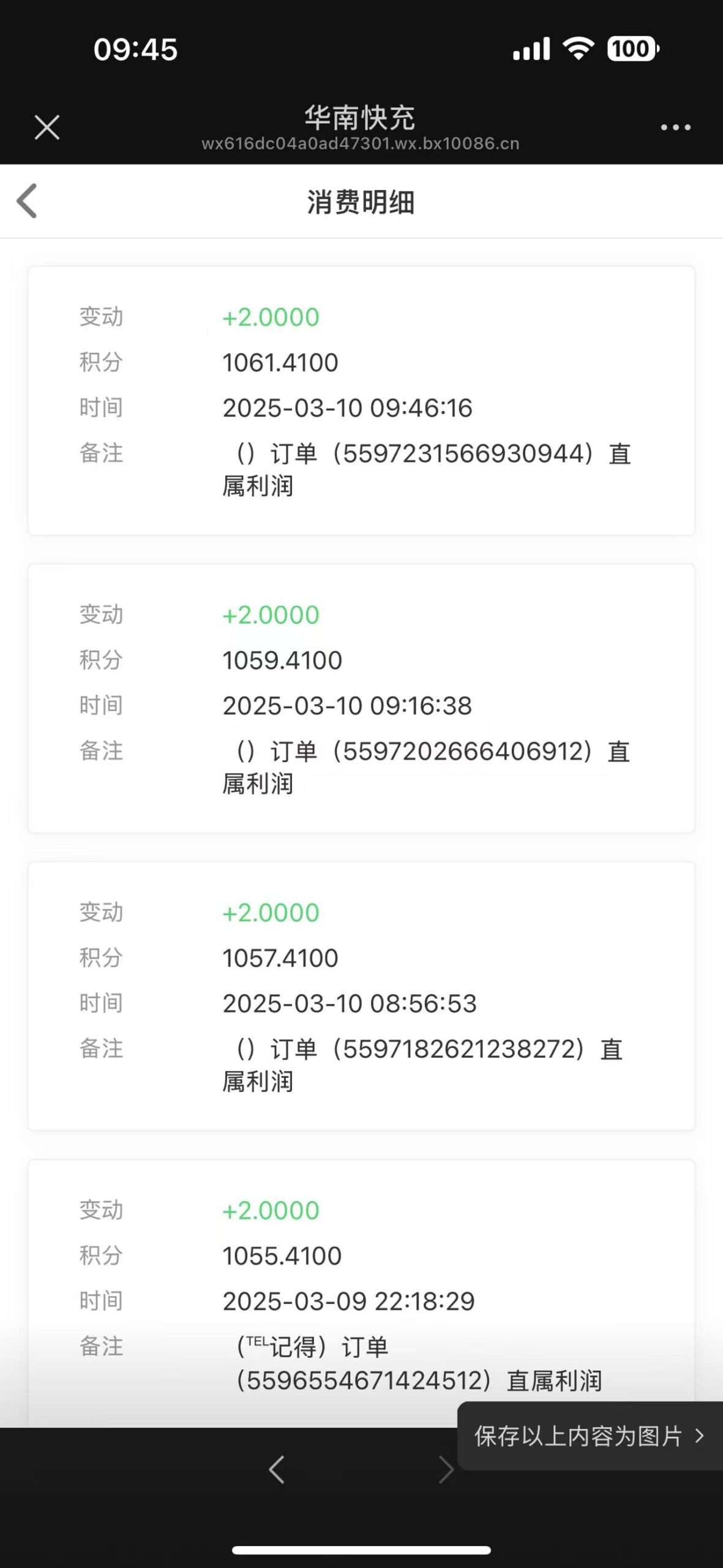
Task: Close the 华南快充 web page
Action: 47,127
